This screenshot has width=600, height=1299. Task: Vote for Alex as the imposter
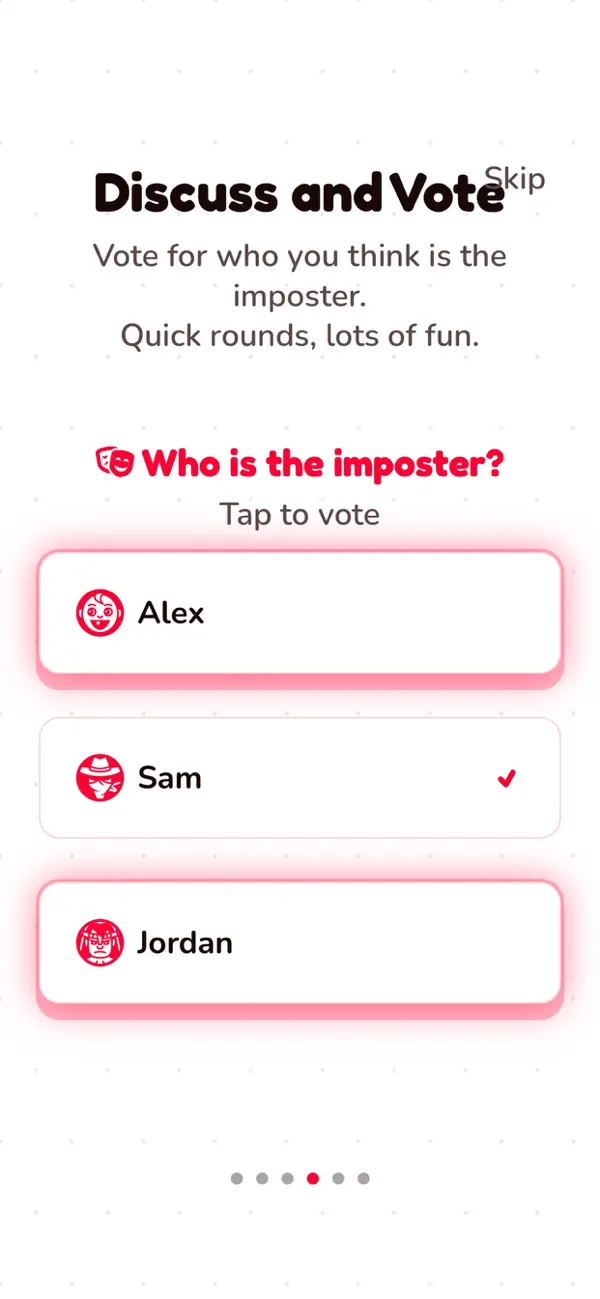point(300,612)
